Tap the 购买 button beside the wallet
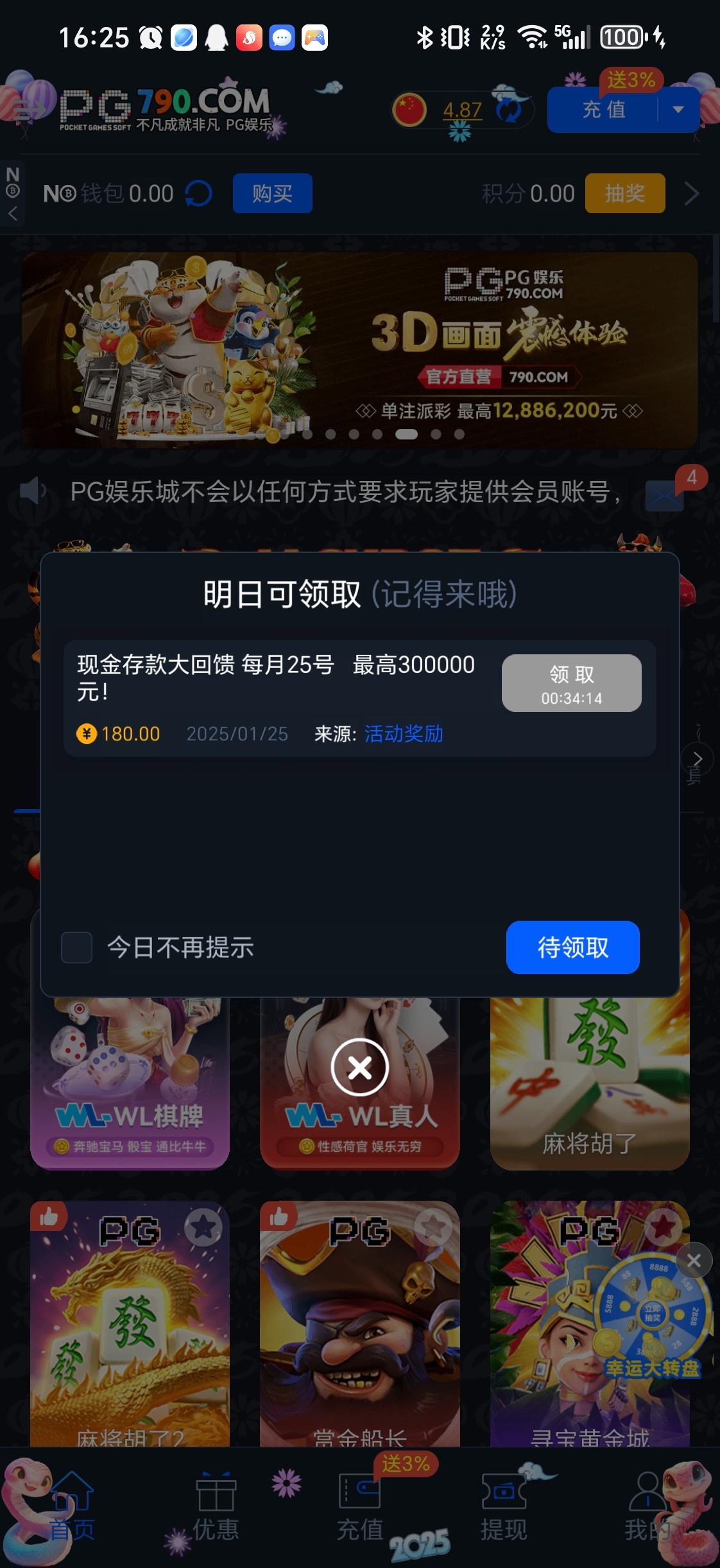Image resolution: width=720 pixels, height=1568 pixels. 272,193
